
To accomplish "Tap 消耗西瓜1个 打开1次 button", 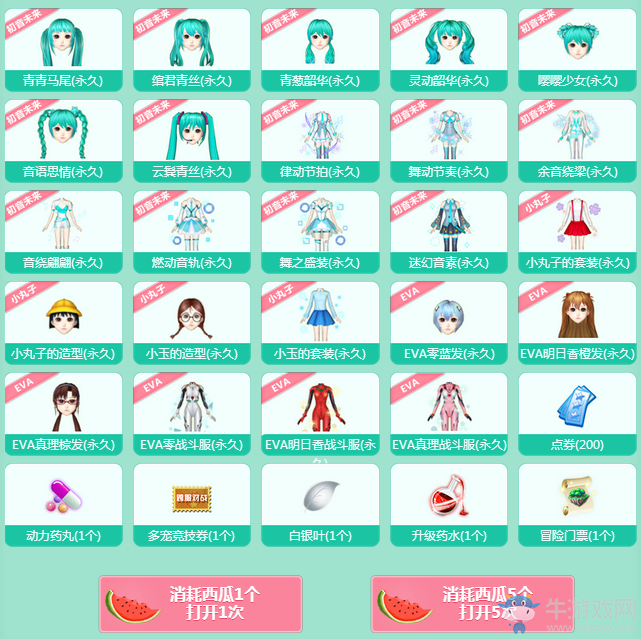I will click(x=200, y=603).
